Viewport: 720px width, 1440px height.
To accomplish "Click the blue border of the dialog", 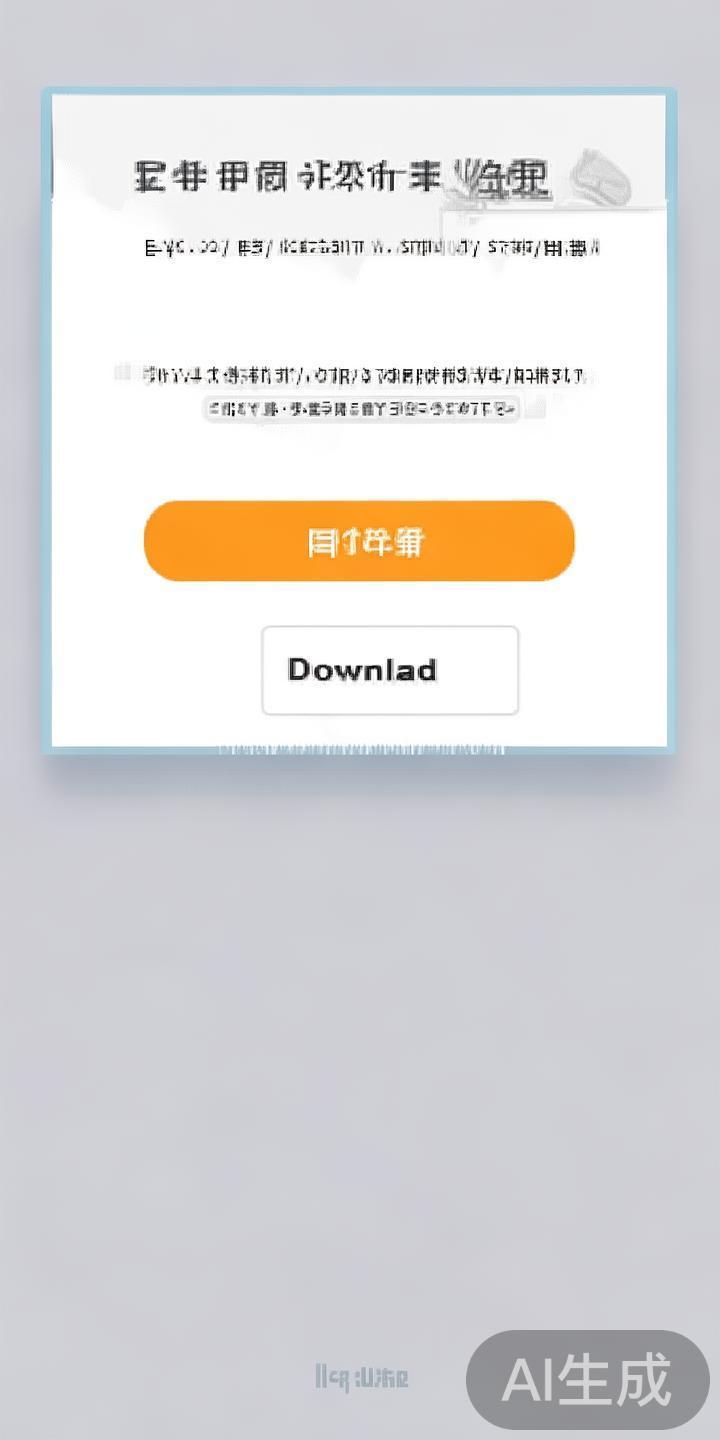I will [x=47, y=420].
